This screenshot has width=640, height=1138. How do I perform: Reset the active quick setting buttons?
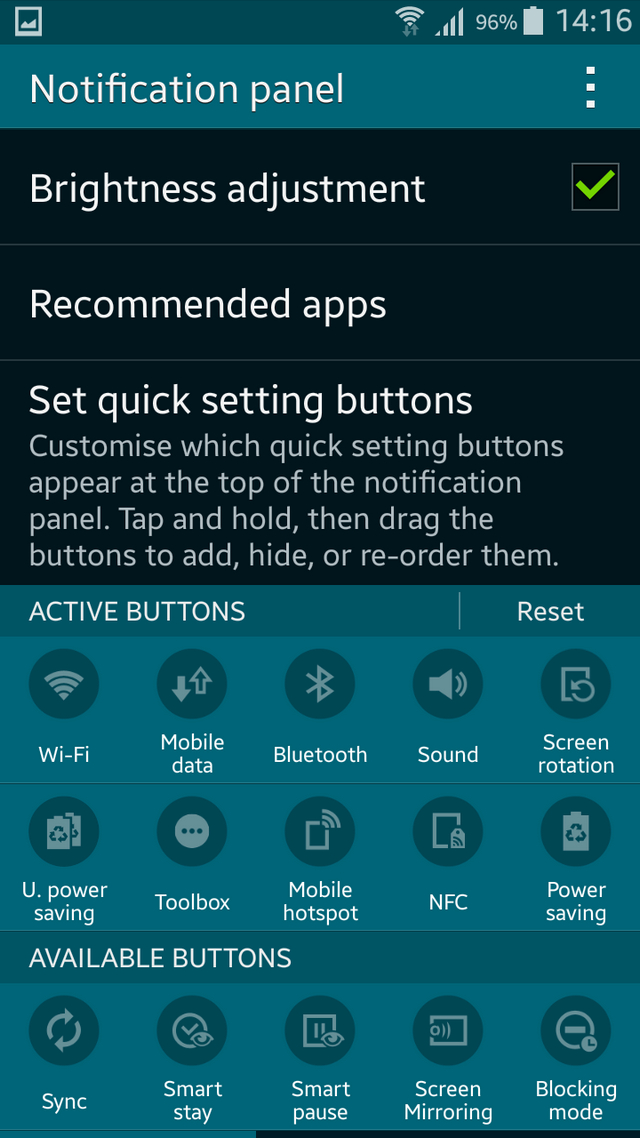coord(550,611)
